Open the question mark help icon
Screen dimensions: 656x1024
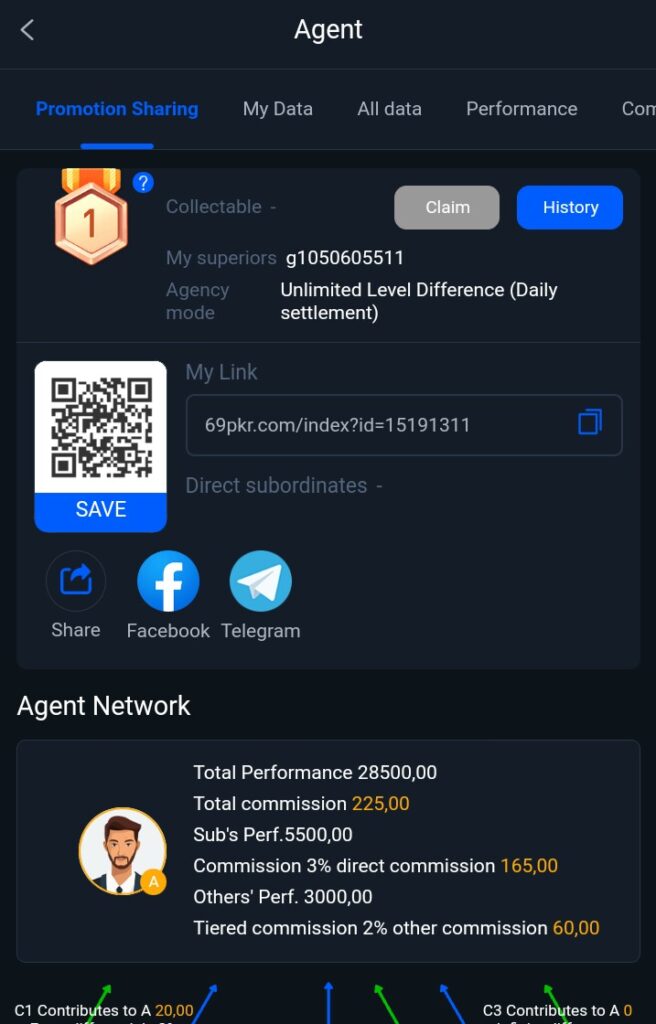(x=144, y=182)
